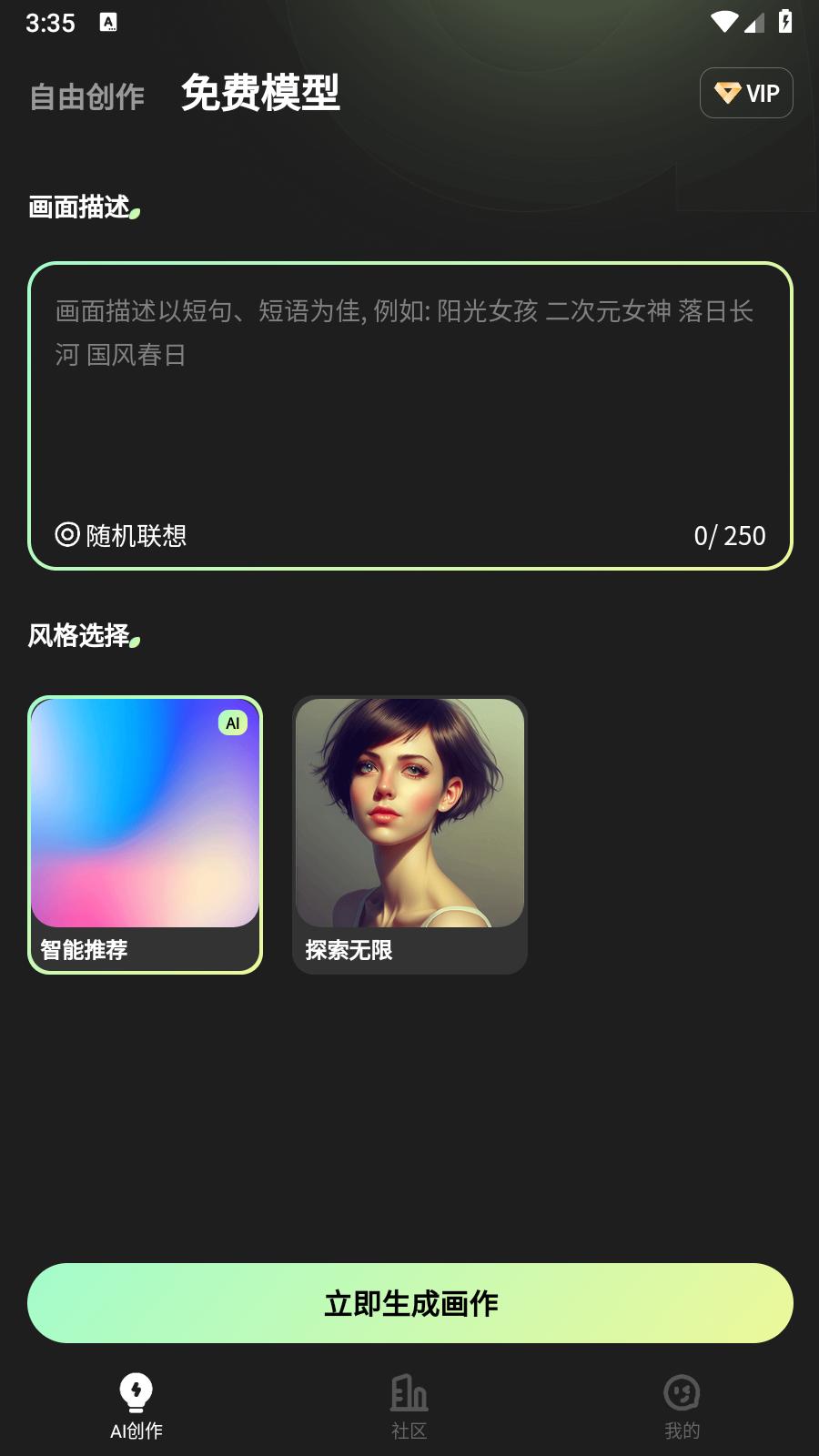Open the 我的 profile face icon
This screenshot has height=1456, width=819.
[681, 1390]
